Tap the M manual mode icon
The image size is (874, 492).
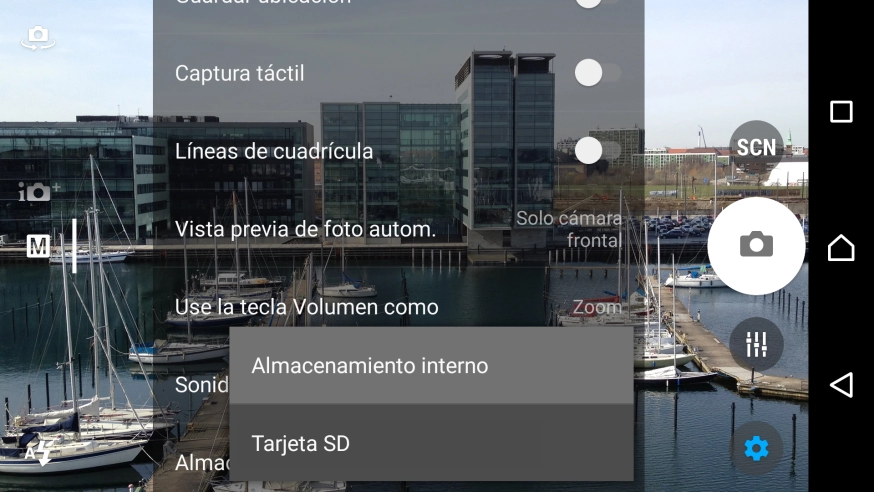(x=38, y=246)
